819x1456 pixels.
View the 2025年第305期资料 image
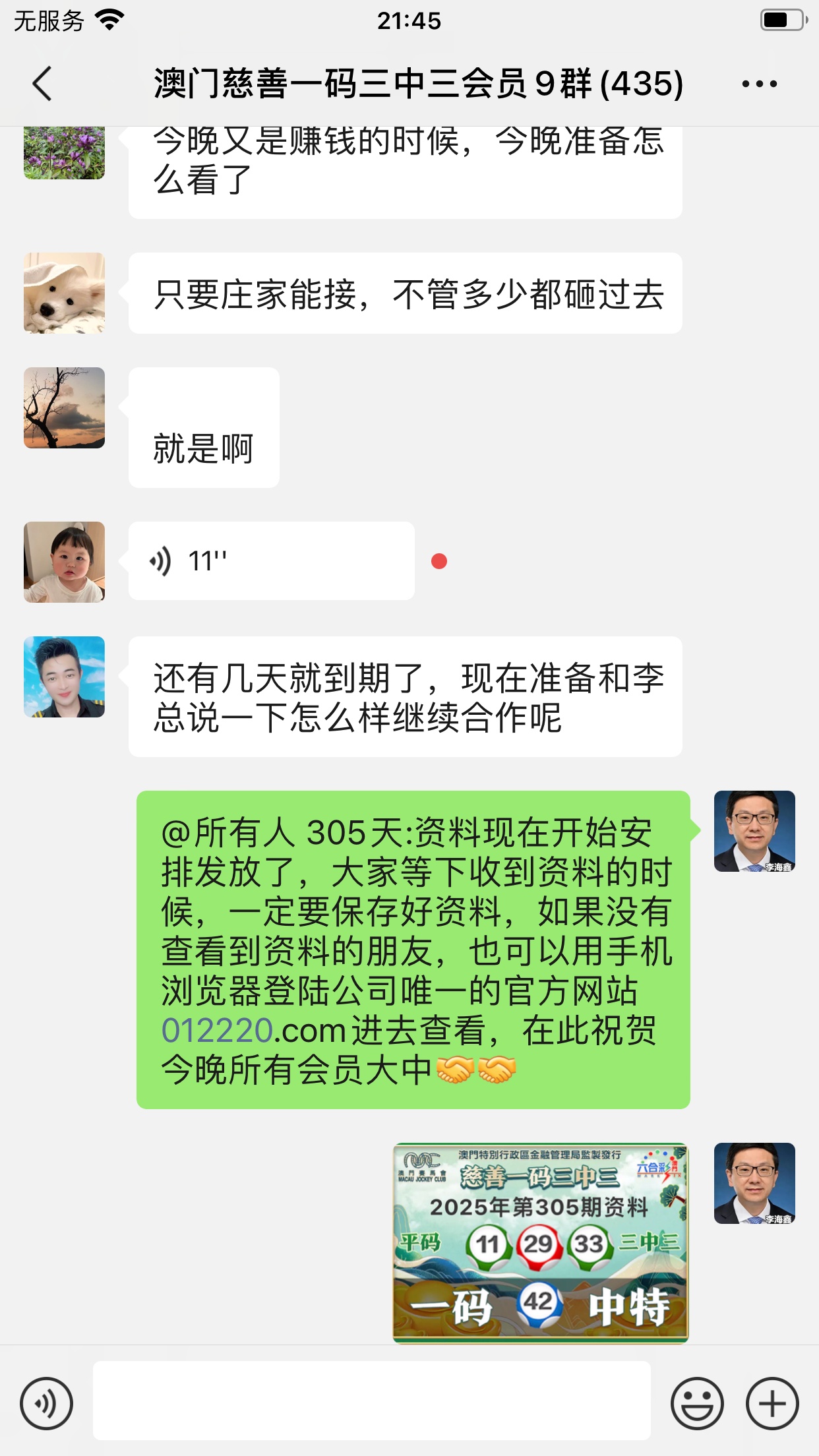click(x=540, y=1242)
